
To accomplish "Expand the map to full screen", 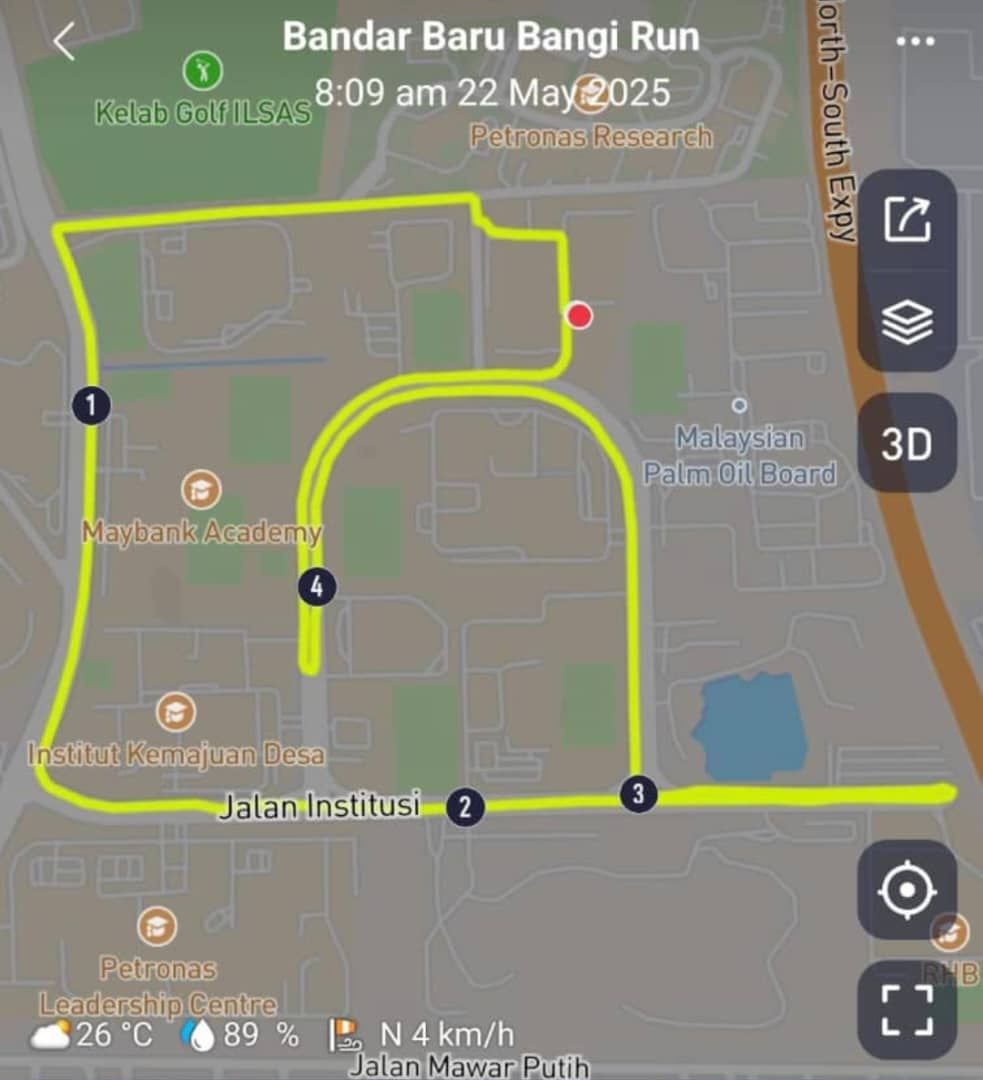I will click(x=906, y=1010).
